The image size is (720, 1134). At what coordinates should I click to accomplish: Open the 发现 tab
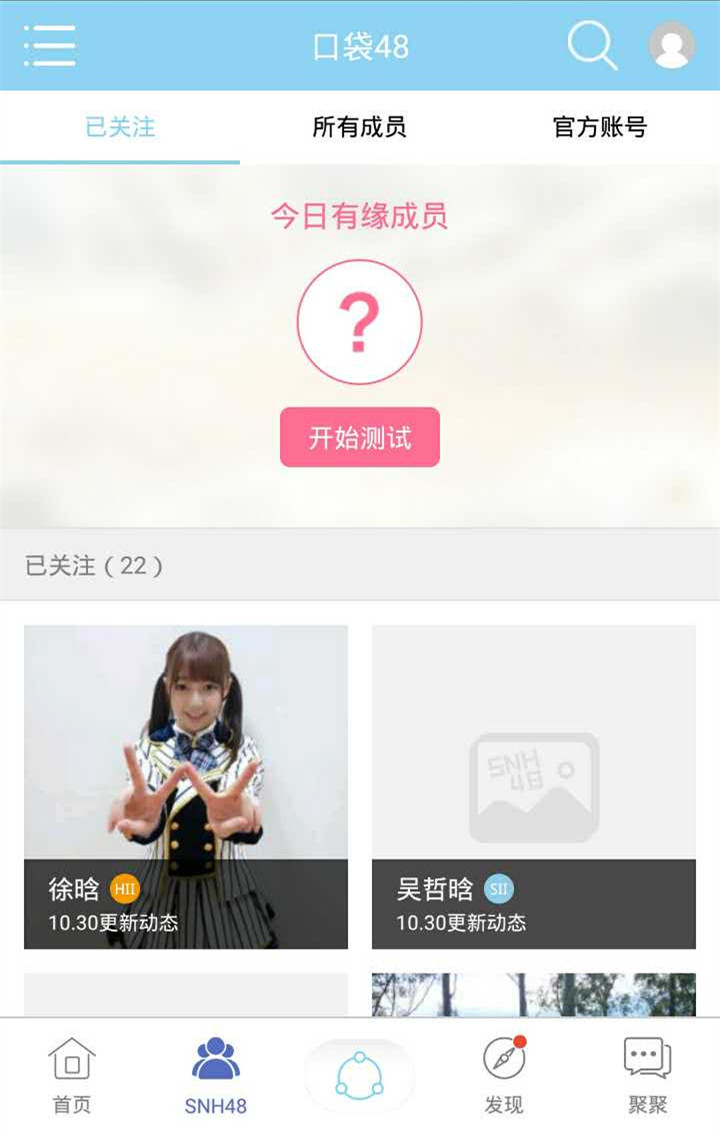504,1075
